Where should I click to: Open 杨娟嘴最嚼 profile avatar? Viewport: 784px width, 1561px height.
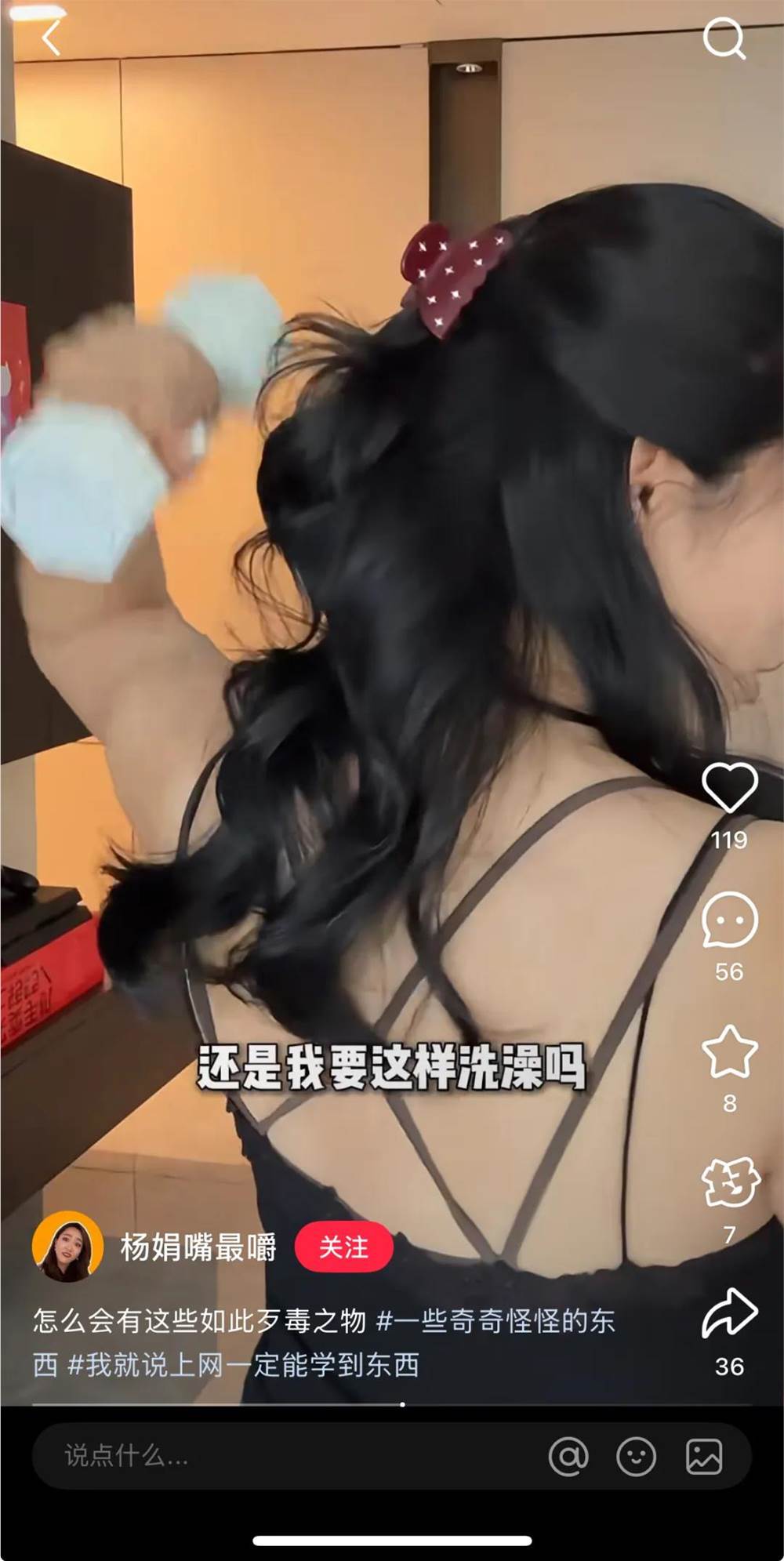[x=67, y=1247]
